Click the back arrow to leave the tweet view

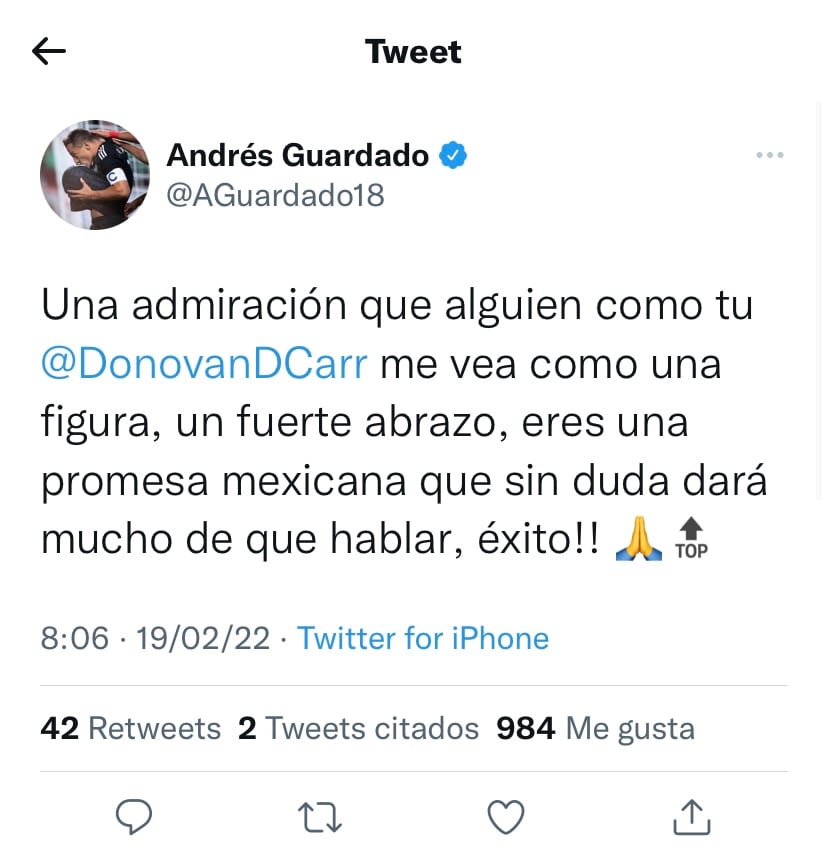click(x=48, y=50)
